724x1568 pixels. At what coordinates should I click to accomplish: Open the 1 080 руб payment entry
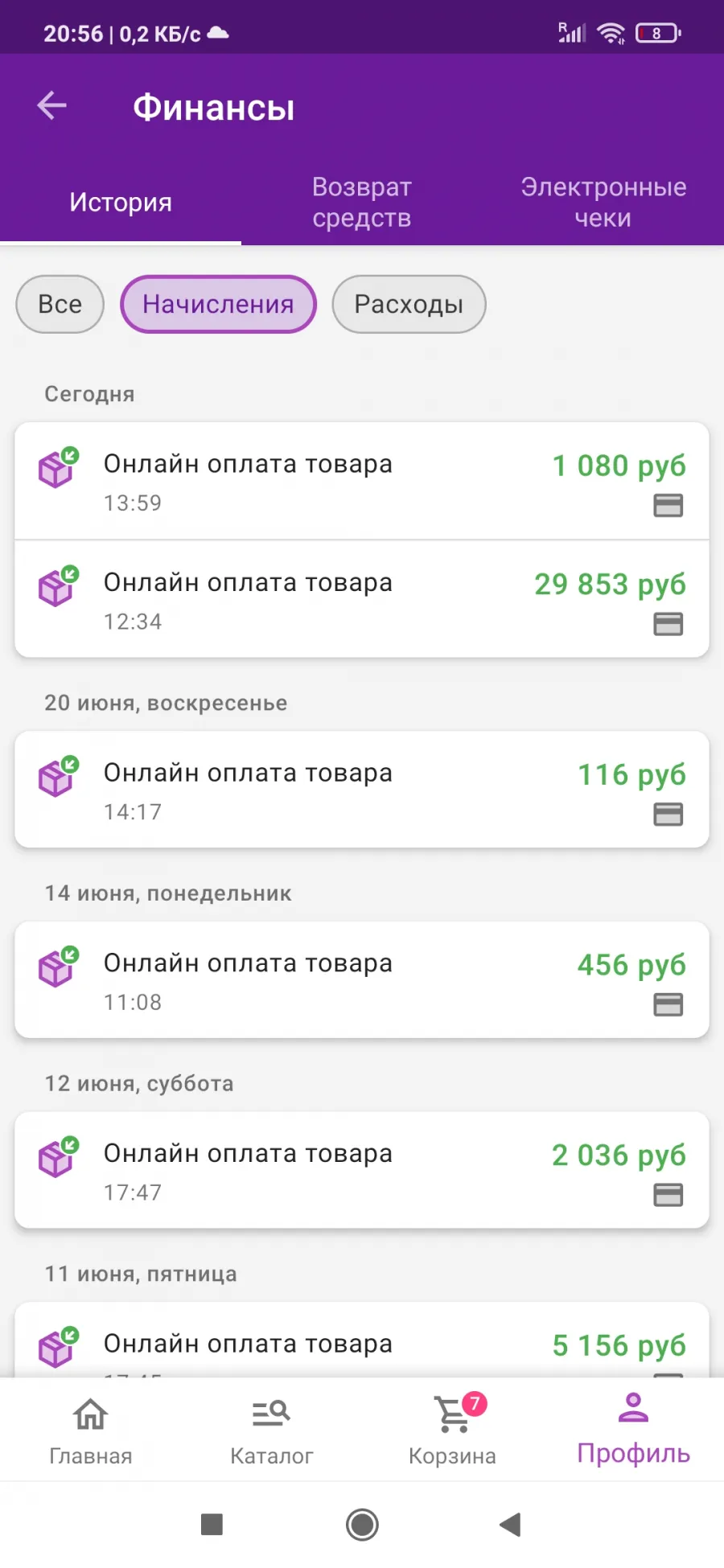click(362, 481)
